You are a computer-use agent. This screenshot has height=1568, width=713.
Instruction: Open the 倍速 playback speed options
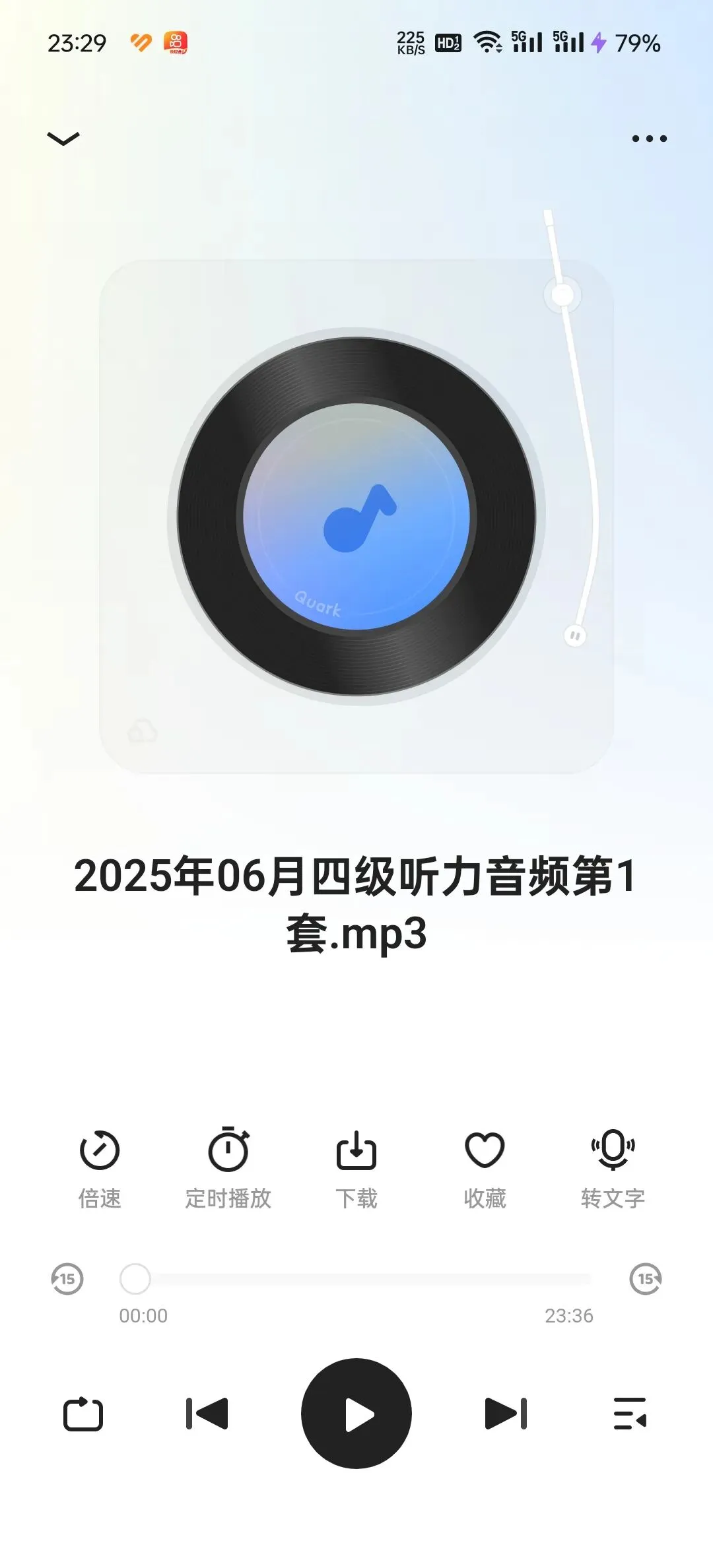click(x=100, y=1167)
